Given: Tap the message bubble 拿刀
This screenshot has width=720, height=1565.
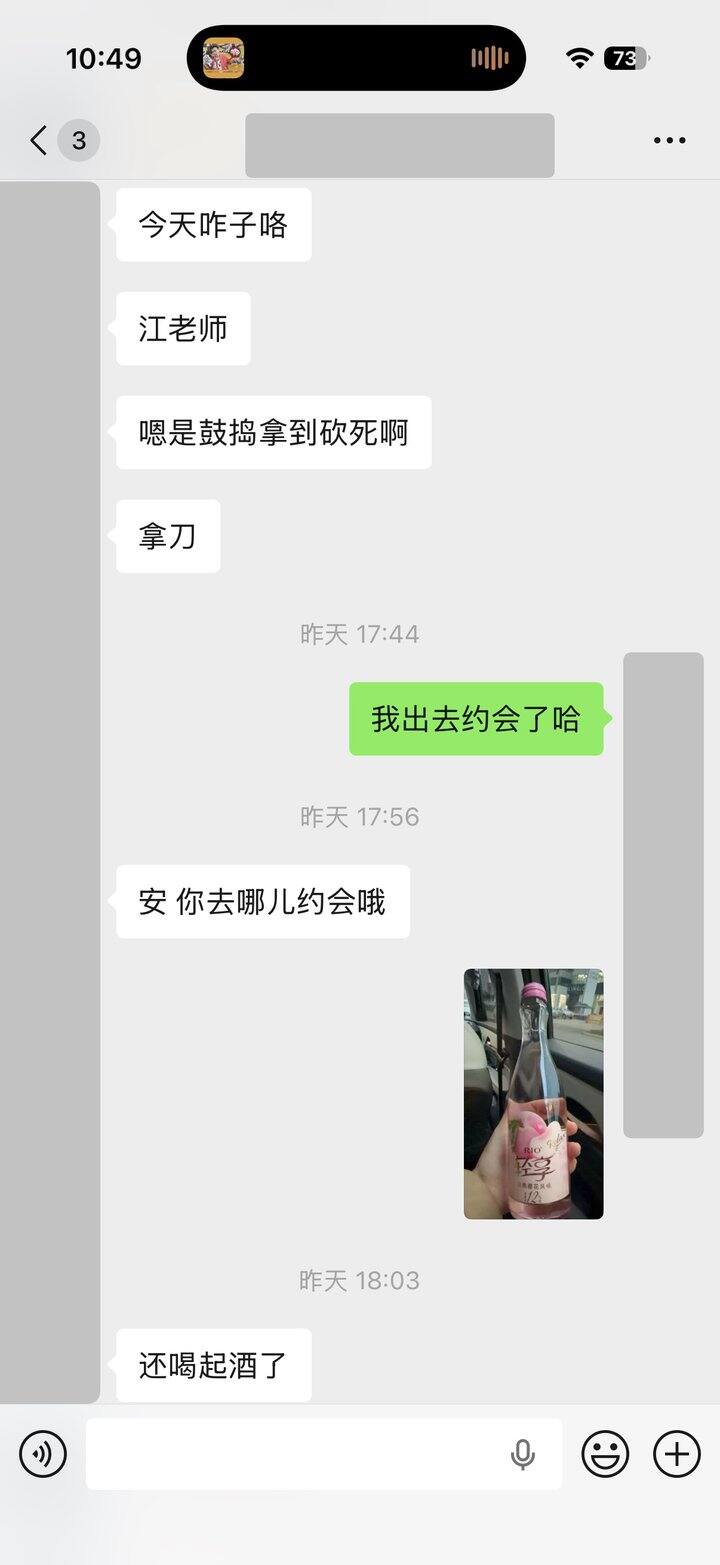Looking at the screenshot, I should pos(167,535).
